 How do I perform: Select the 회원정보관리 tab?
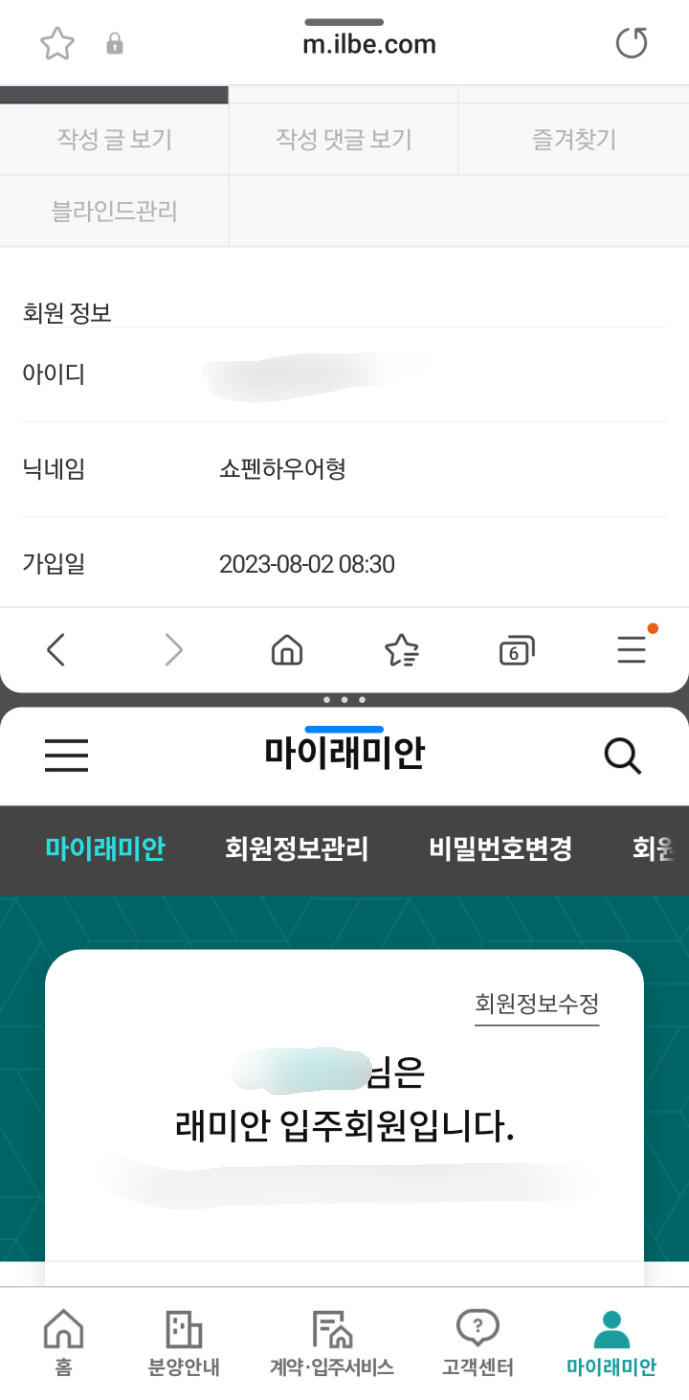pos(297,850)
